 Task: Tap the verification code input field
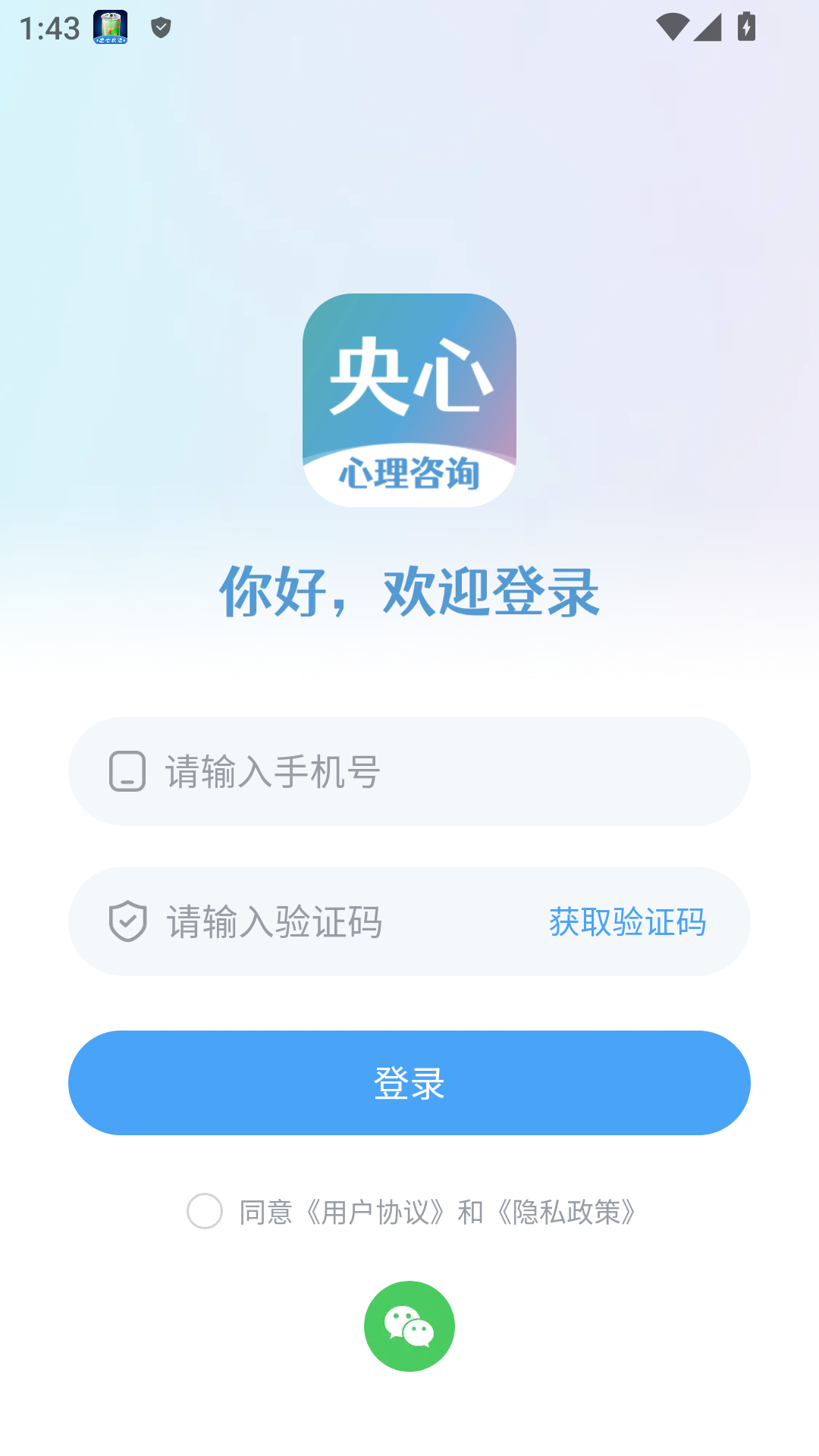click(x=303, y=920)
